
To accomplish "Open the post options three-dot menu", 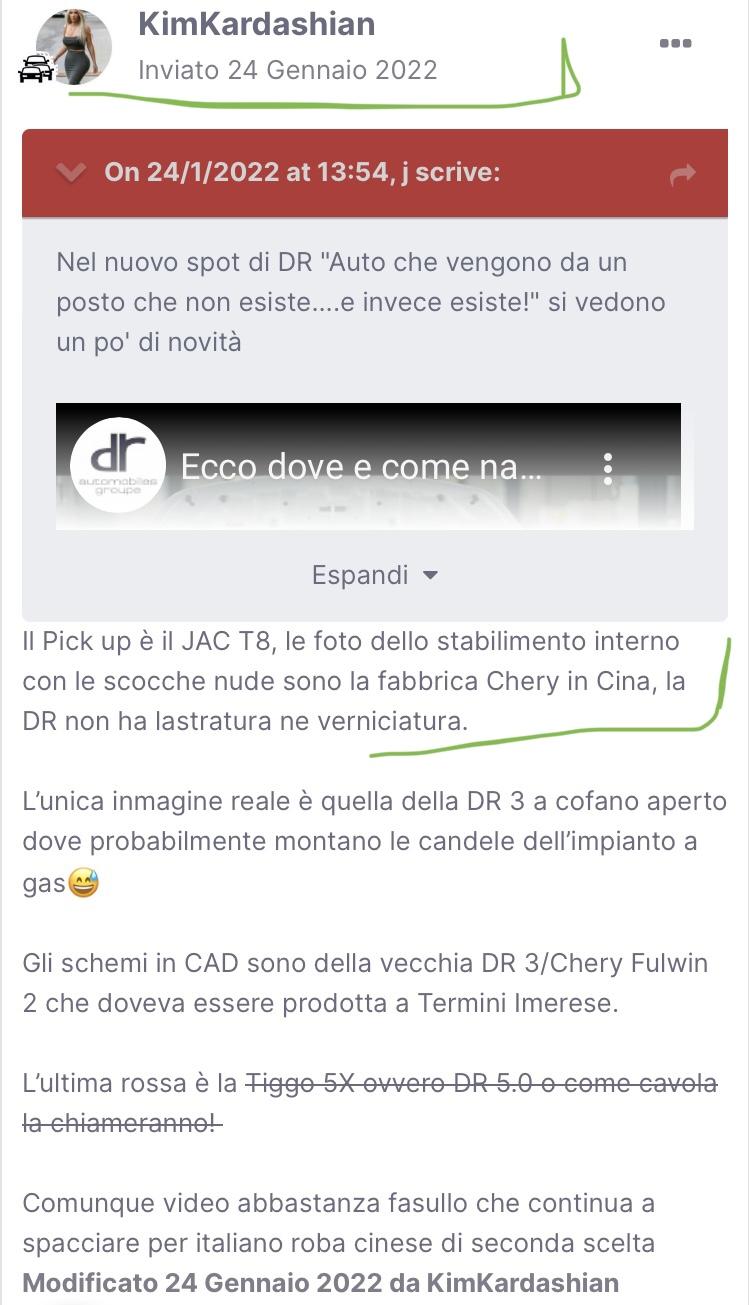I will (676, 43).
